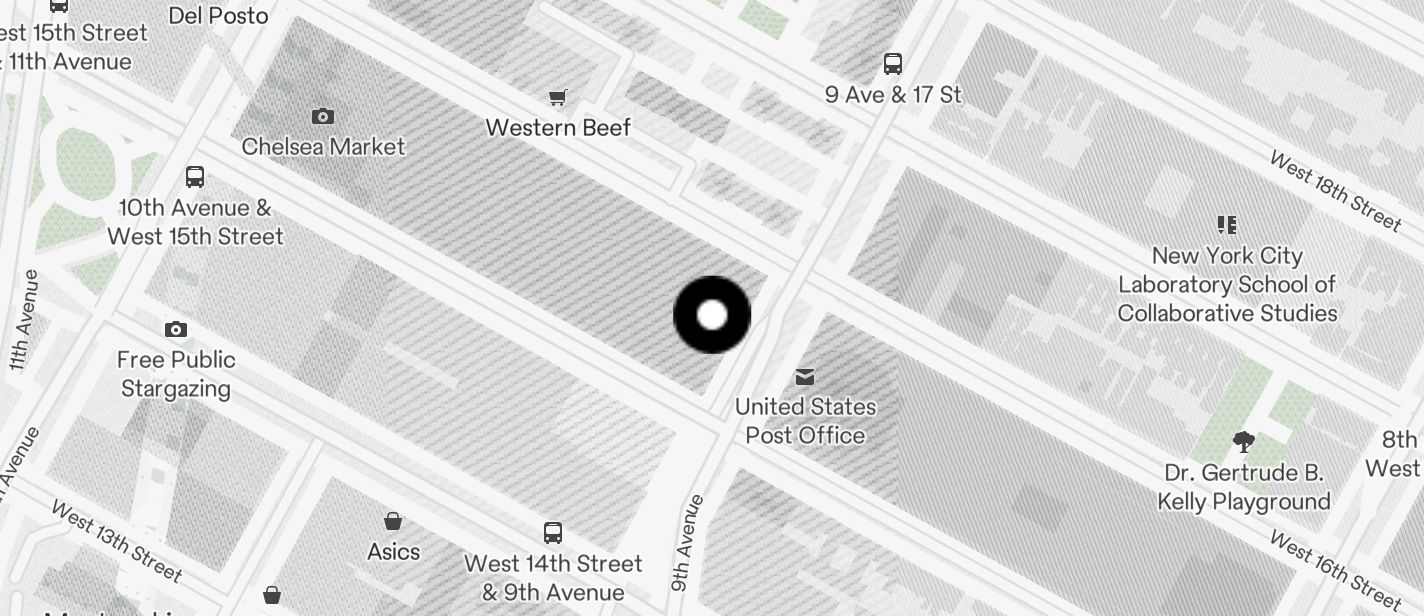This screenshot has height=616, width=1424.
Task: Tap the United States Post Office marker
Action: [805, 377]
